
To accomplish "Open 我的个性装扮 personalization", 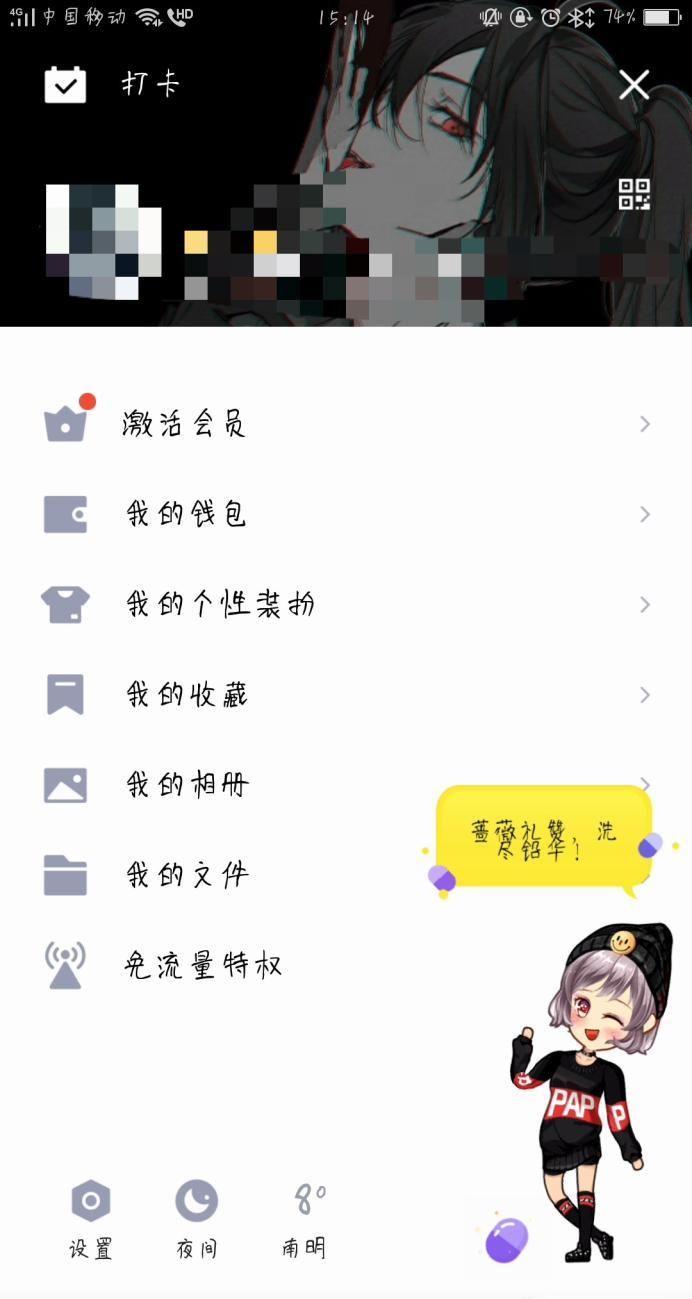I will (x=220, y=604).
